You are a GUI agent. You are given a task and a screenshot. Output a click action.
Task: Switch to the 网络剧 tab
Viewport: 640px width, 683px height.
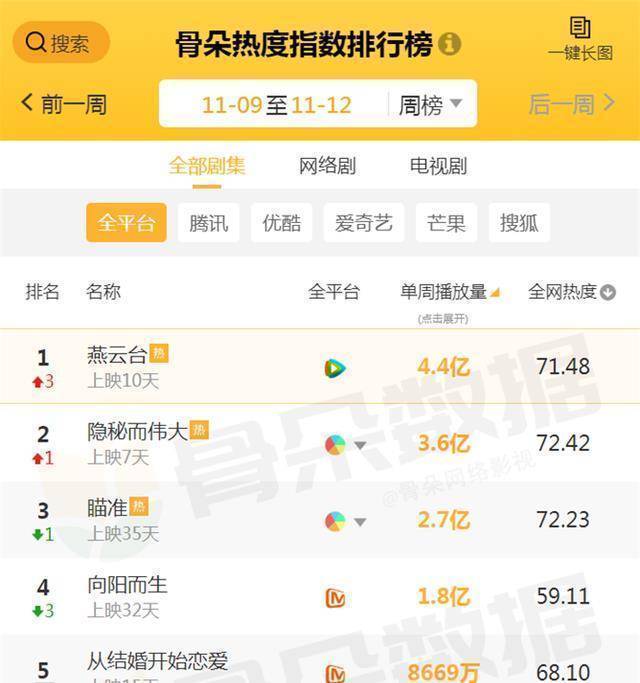pyautogui.click(x=327, y=166)
